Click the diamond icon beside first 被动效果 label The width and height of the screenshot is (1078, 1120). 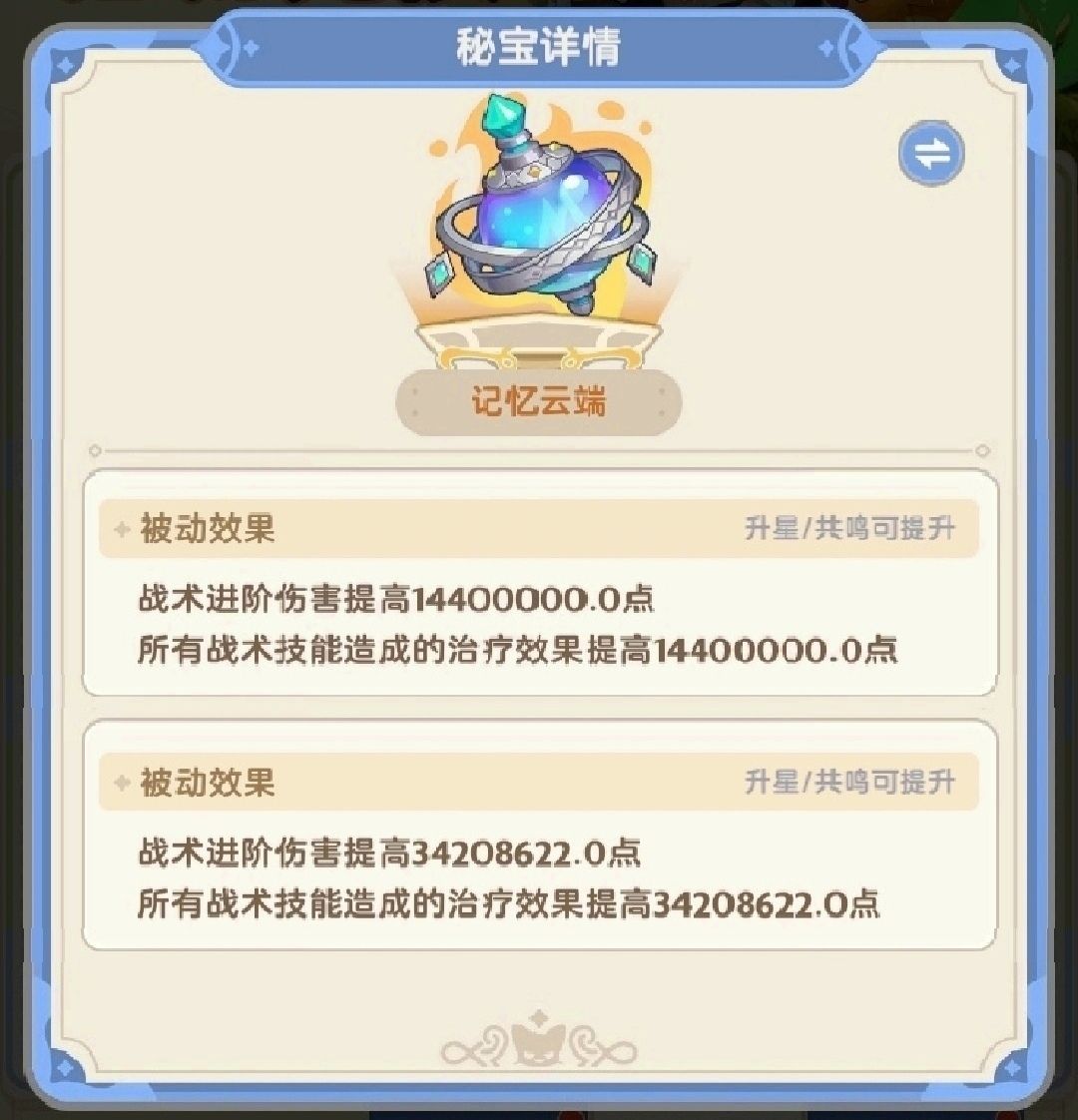coord(122,528)
